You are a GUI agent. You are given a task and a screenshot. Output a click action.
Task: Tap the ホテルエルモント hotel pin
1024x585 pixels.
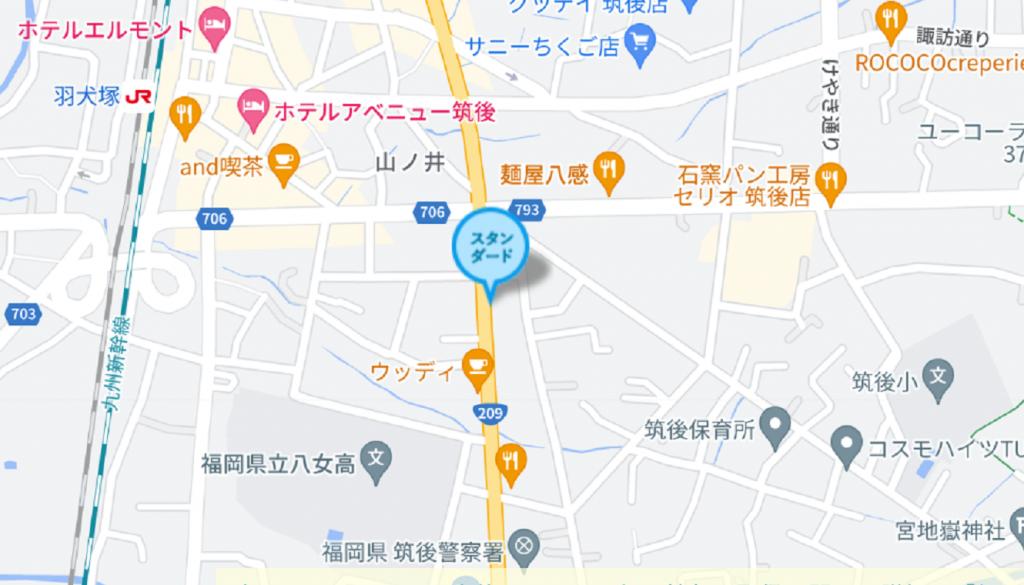click(x=210, y=27)
